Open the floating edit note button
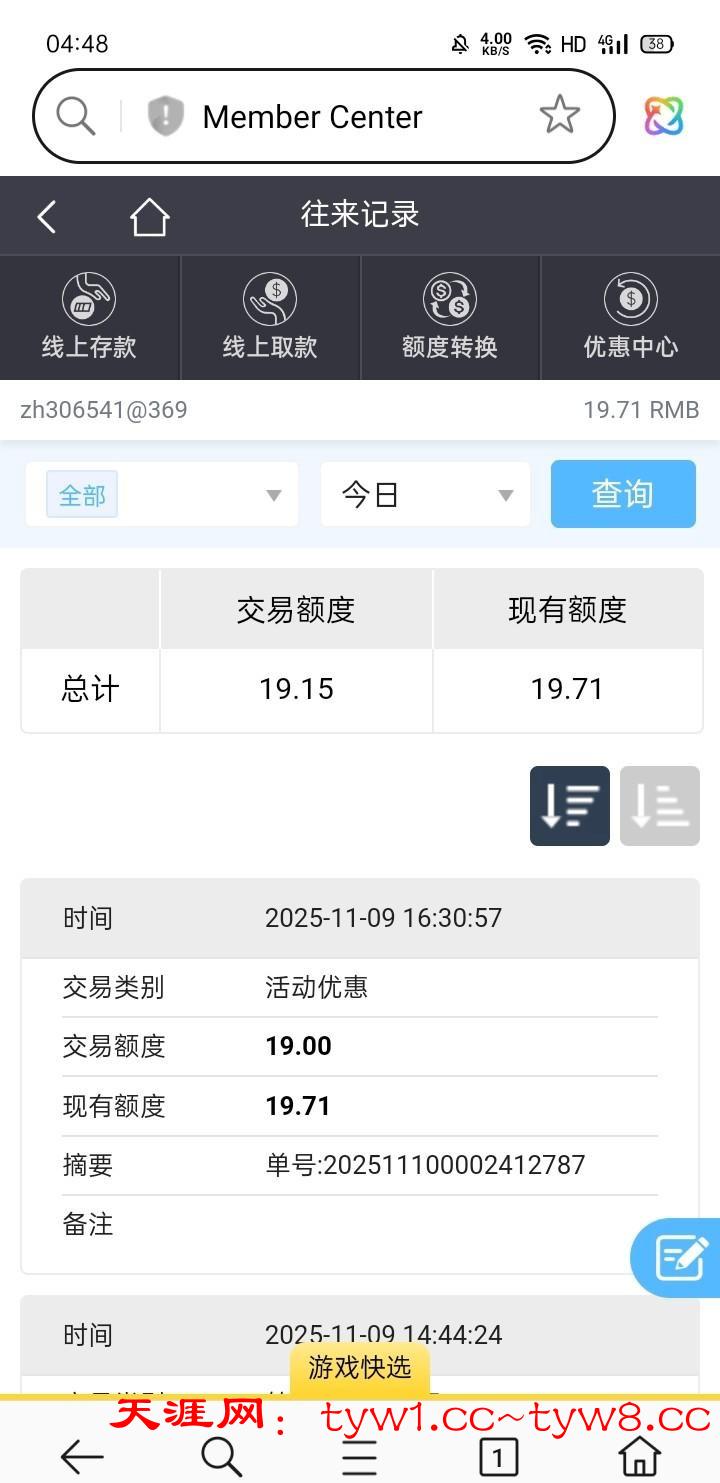 680,1257
